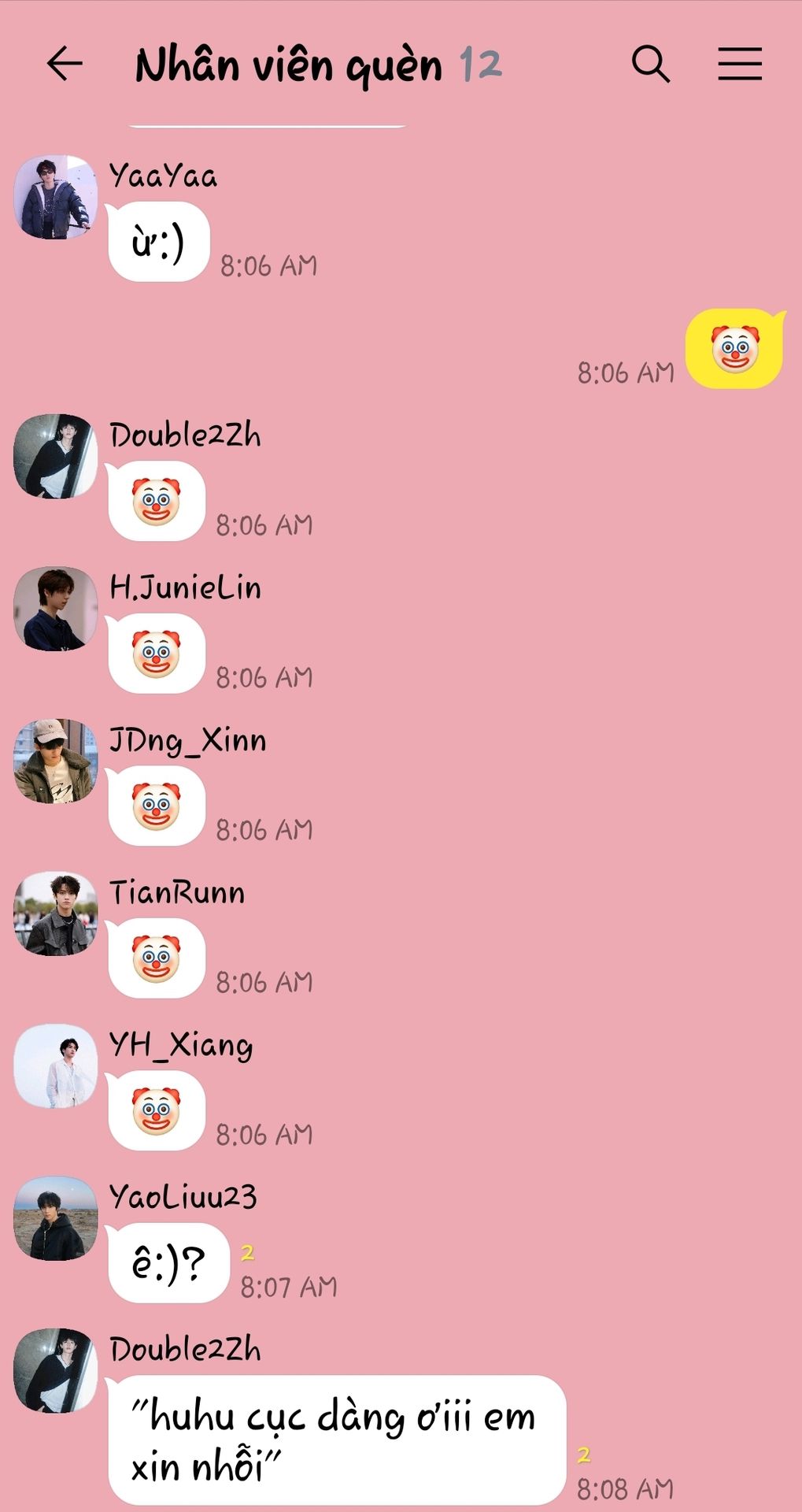Viewport: 802px width, 1512px height.
Task: View JDng_Xinn's profile photo
Action: coord(56,762)
